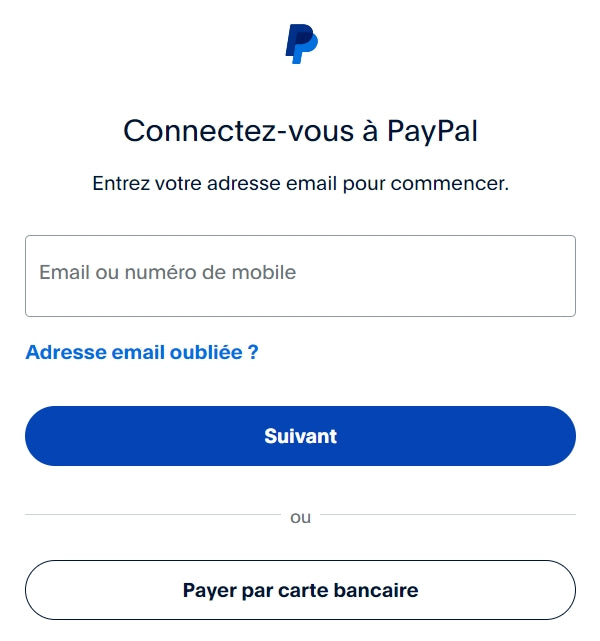The height and width of the screenshot is (641, 600).
Task: Open the 'Adresse email oubliée ?' link
Action: [142, 352]
